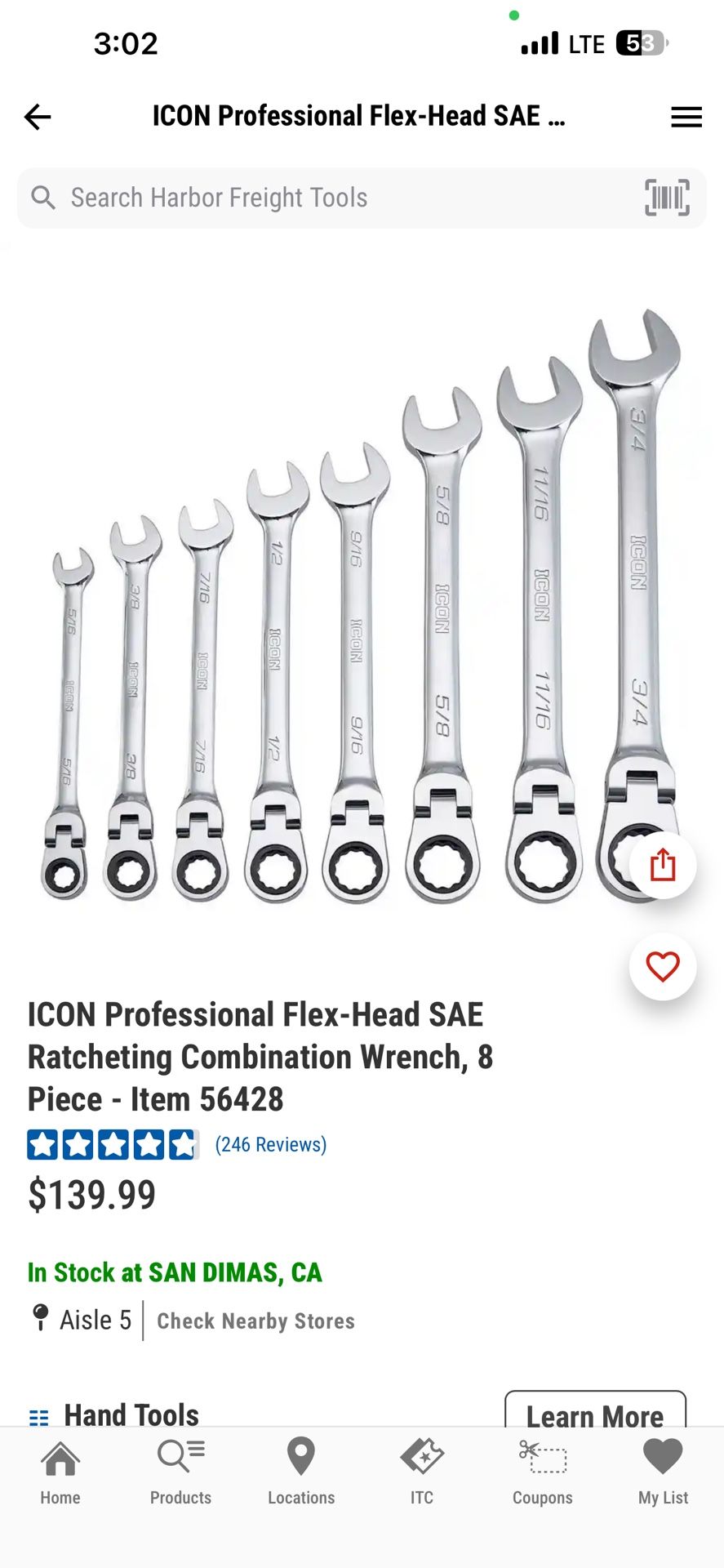Open the ITC section from bottom navigation
Viewport: 724px width, 1568px height.
(x=421, y=1470)
